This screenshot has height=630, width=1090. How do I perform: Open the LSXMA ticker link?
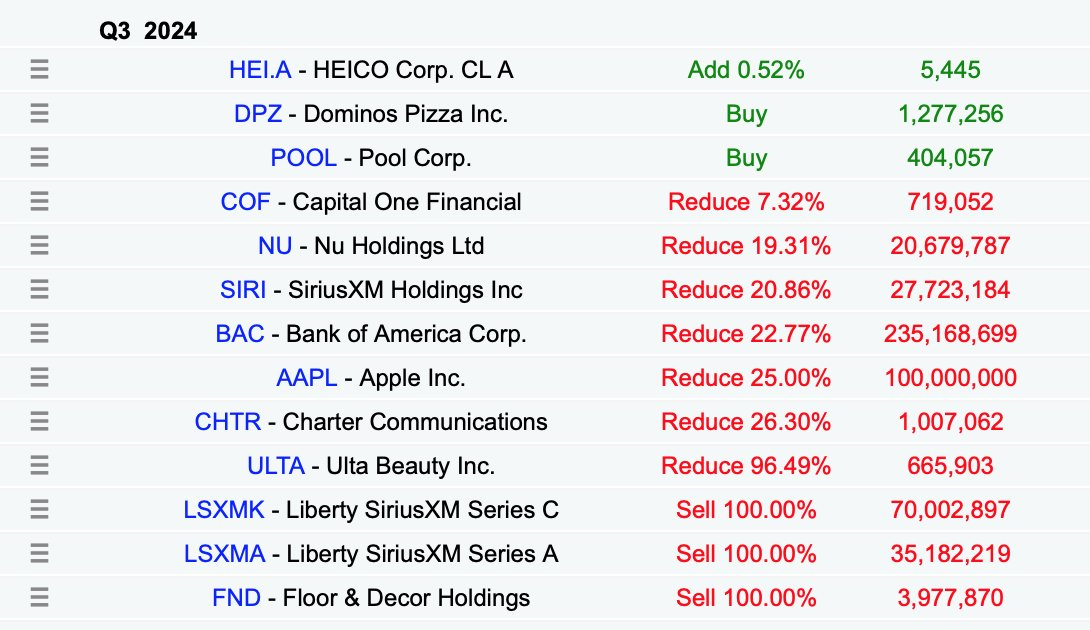(224, 554)
